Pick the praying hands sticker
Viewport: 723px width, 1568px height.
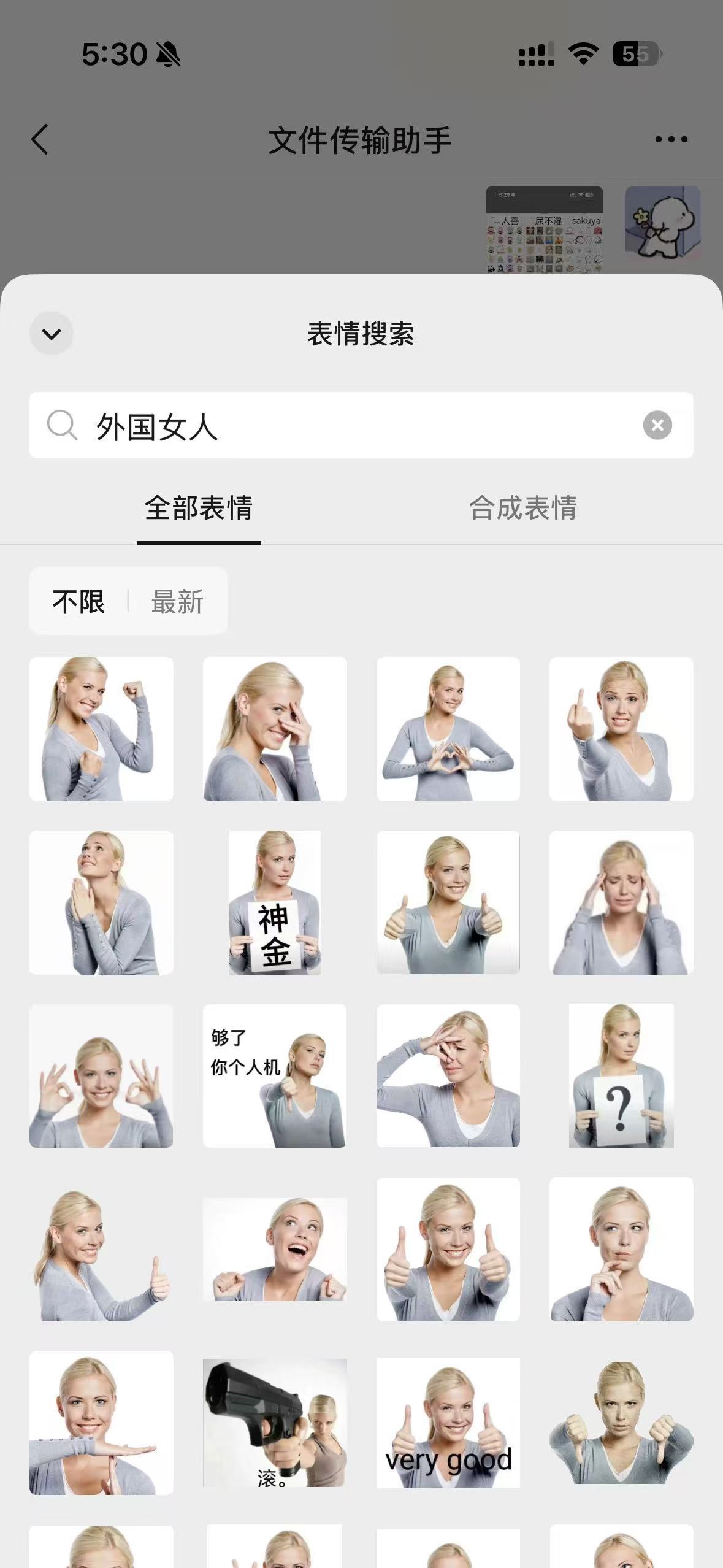click(x=101, y=902)
